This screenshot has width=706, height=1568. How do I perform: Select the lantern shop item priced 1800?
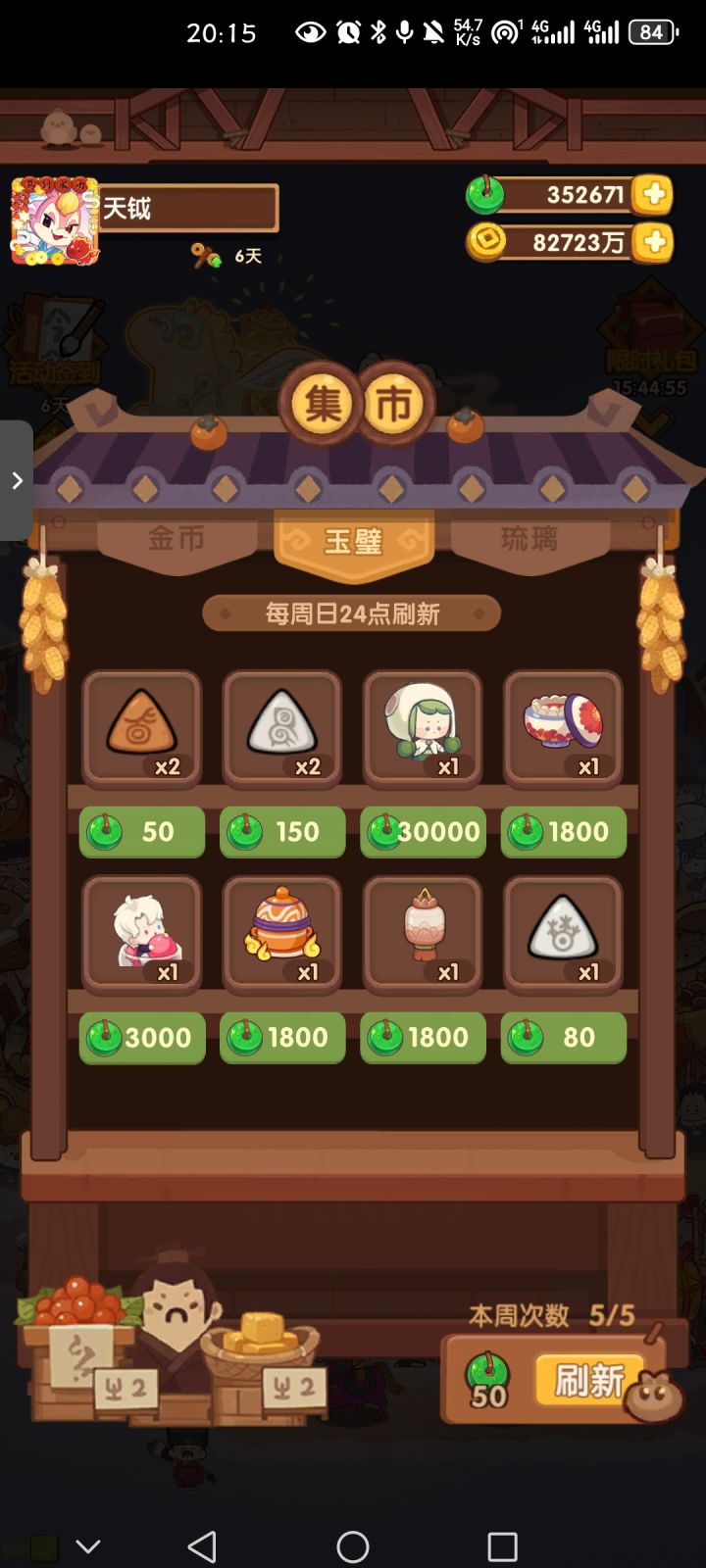tap(422, 933)
